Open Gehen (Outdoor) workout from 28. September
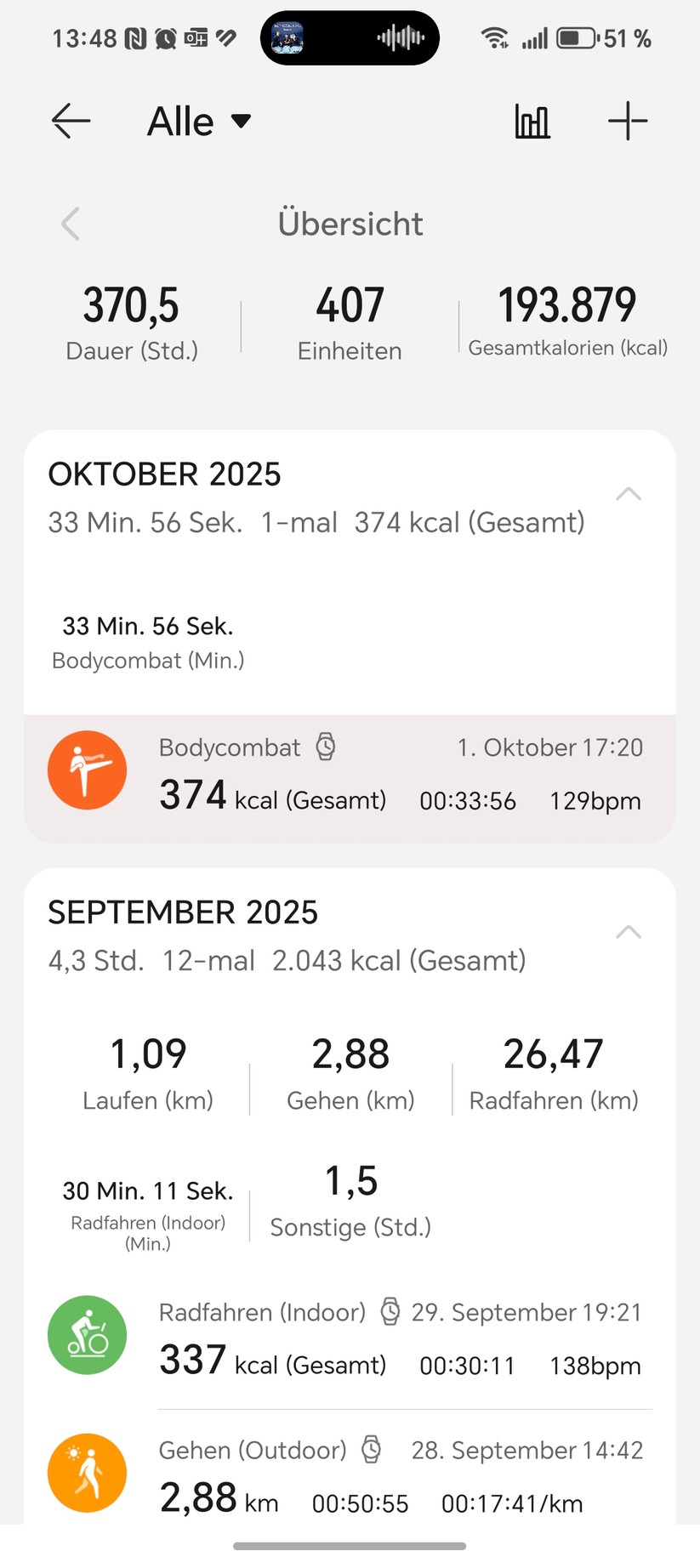Viewport: 700px width, 1568px height. click(x=350, y=1475)
